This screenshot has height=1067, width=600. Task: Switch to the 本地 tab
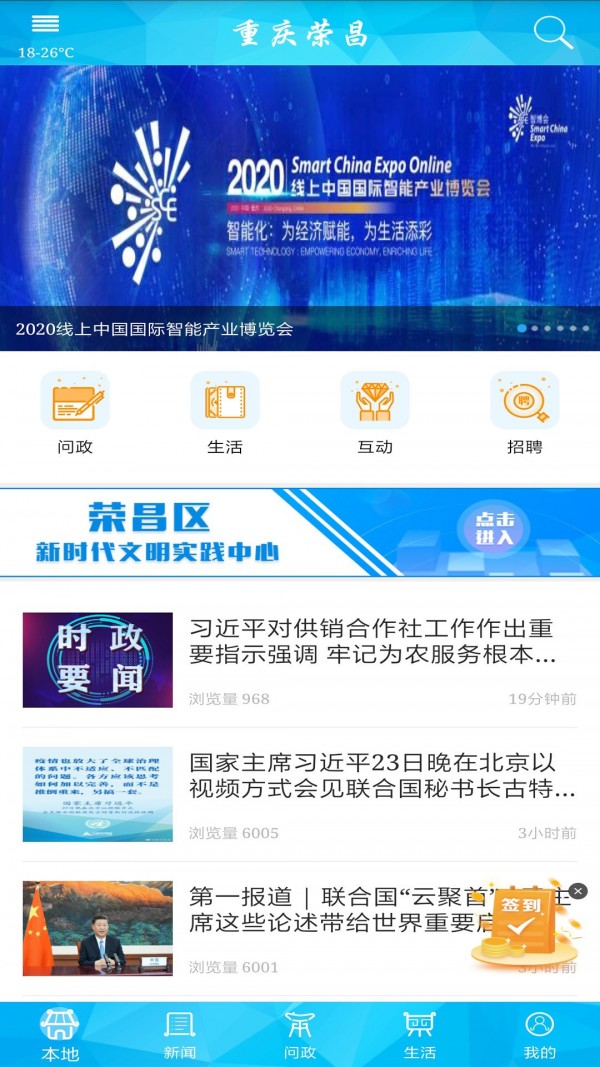(60, 1034)
